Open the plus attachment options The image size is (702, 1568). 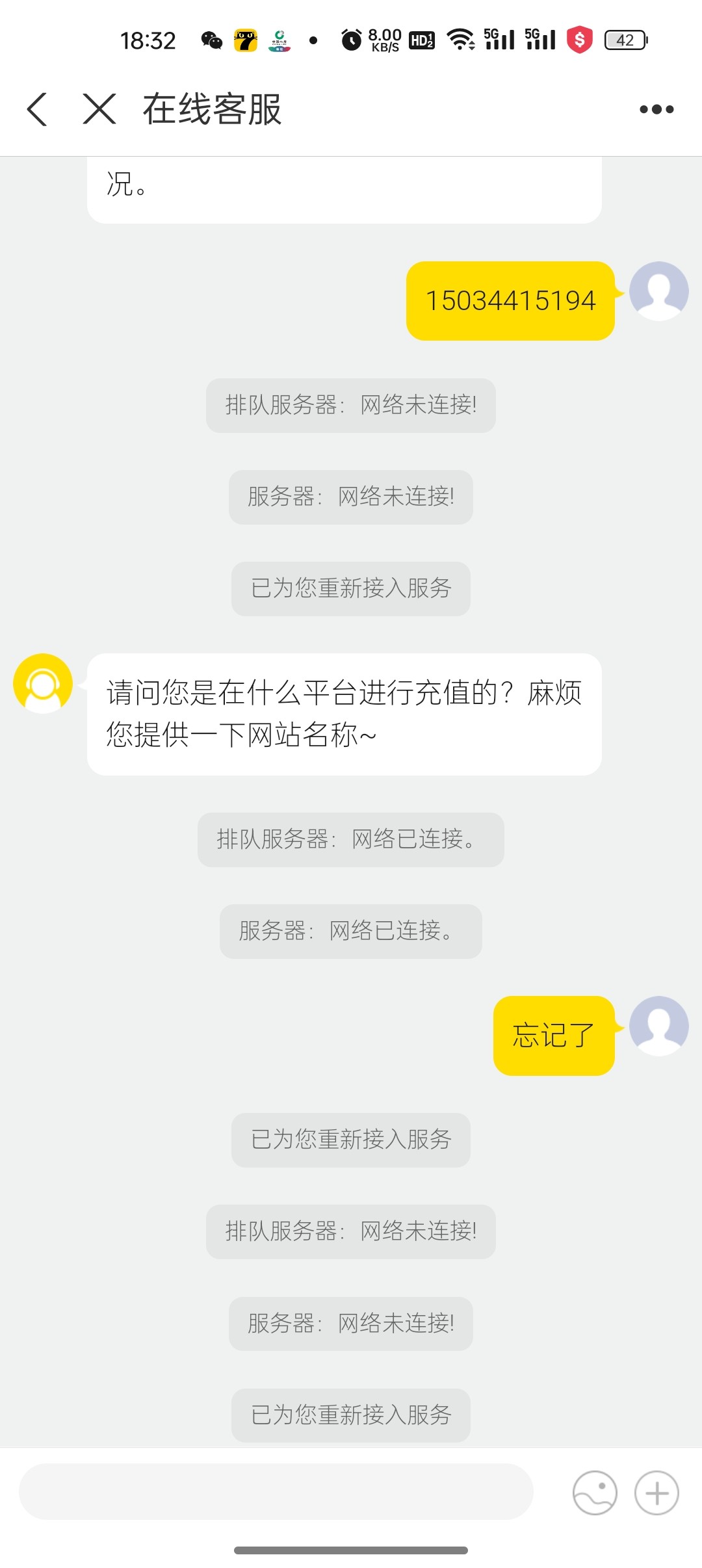click(x=656, y=1493)
